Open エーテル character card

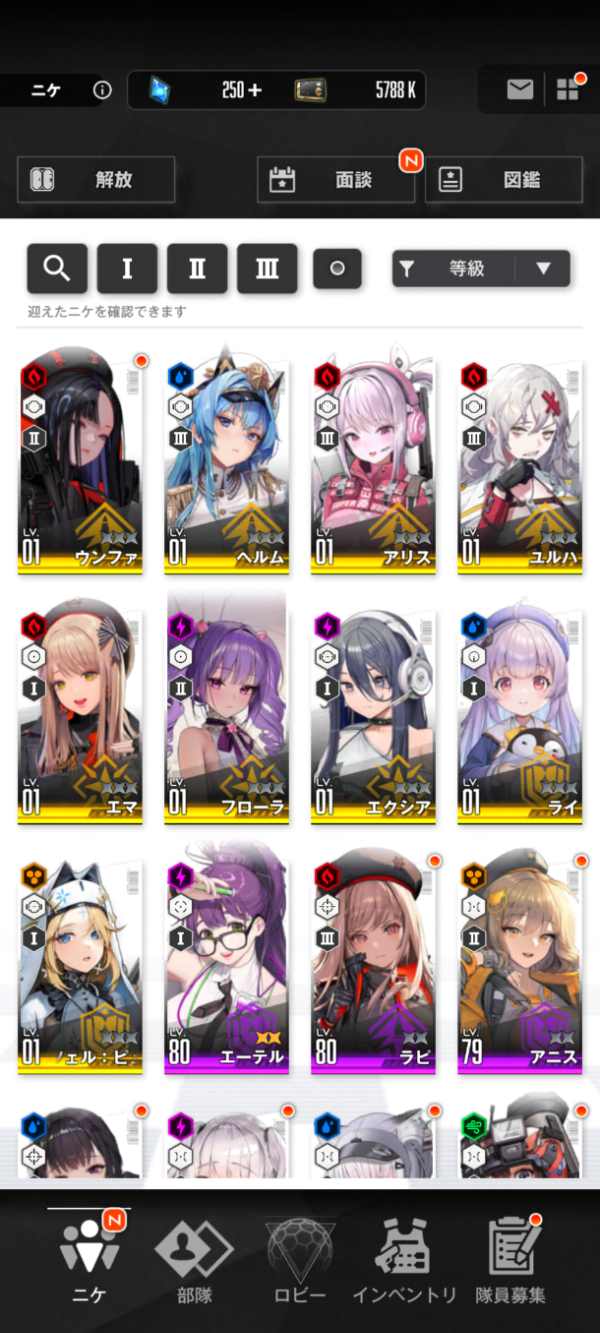pos(227,964)
